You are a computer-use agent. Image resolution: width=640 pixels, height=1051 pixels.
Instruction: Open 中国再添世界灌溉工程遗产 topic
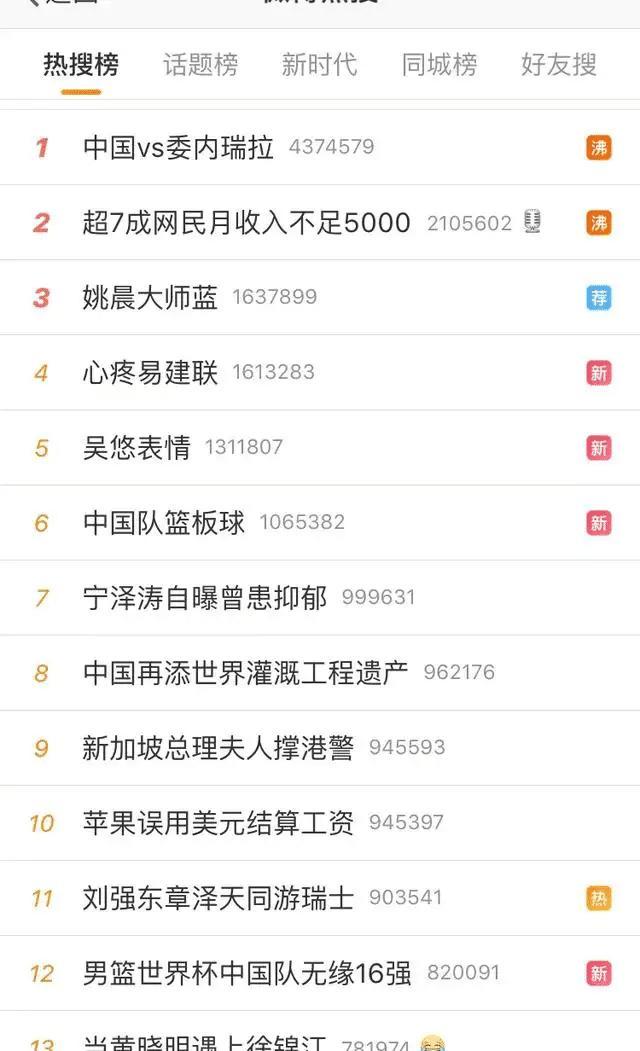[320, 673]
